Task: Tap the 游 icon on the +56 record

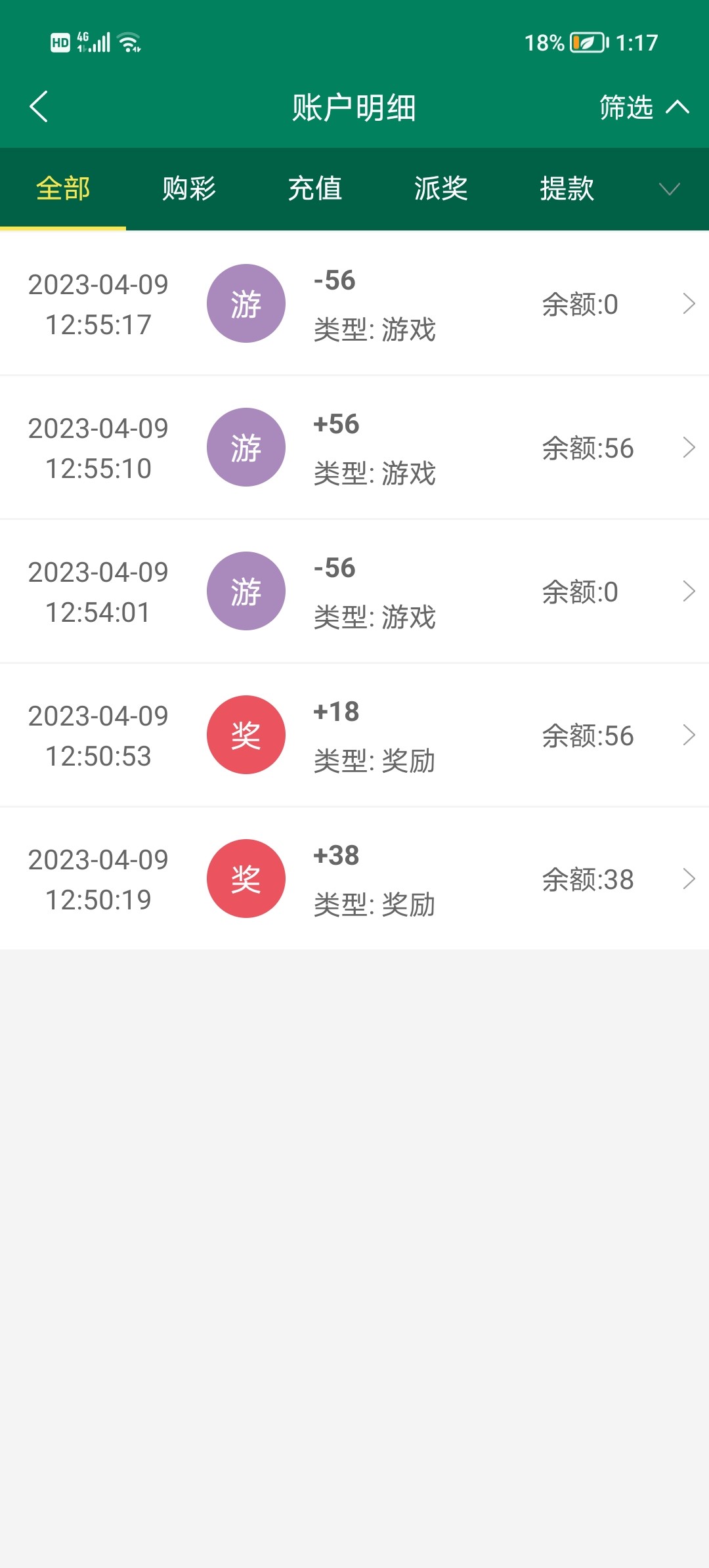Action: [x=246, y=447]
